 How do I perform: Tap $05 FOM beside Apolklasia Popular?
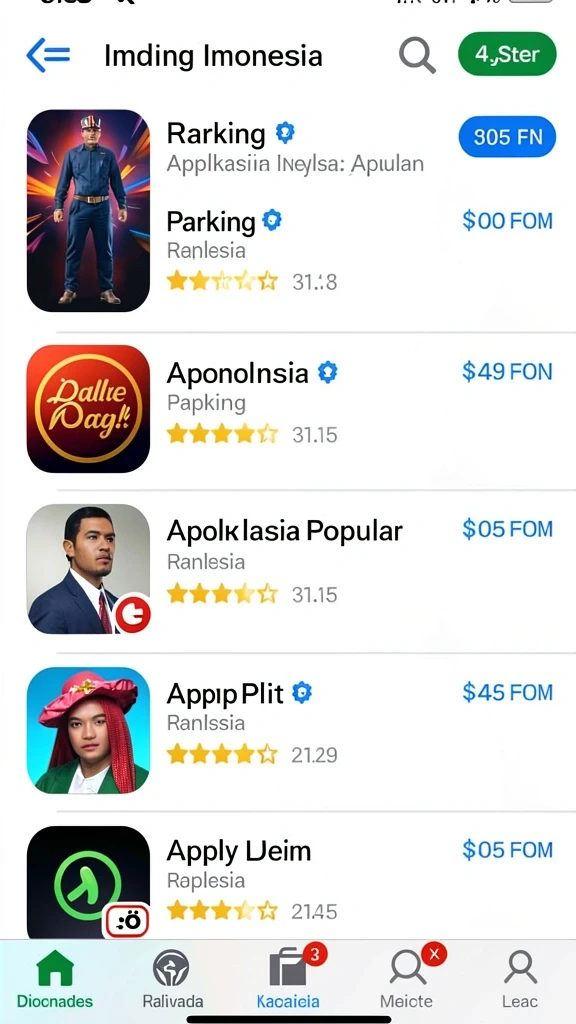tap(507, 529)
